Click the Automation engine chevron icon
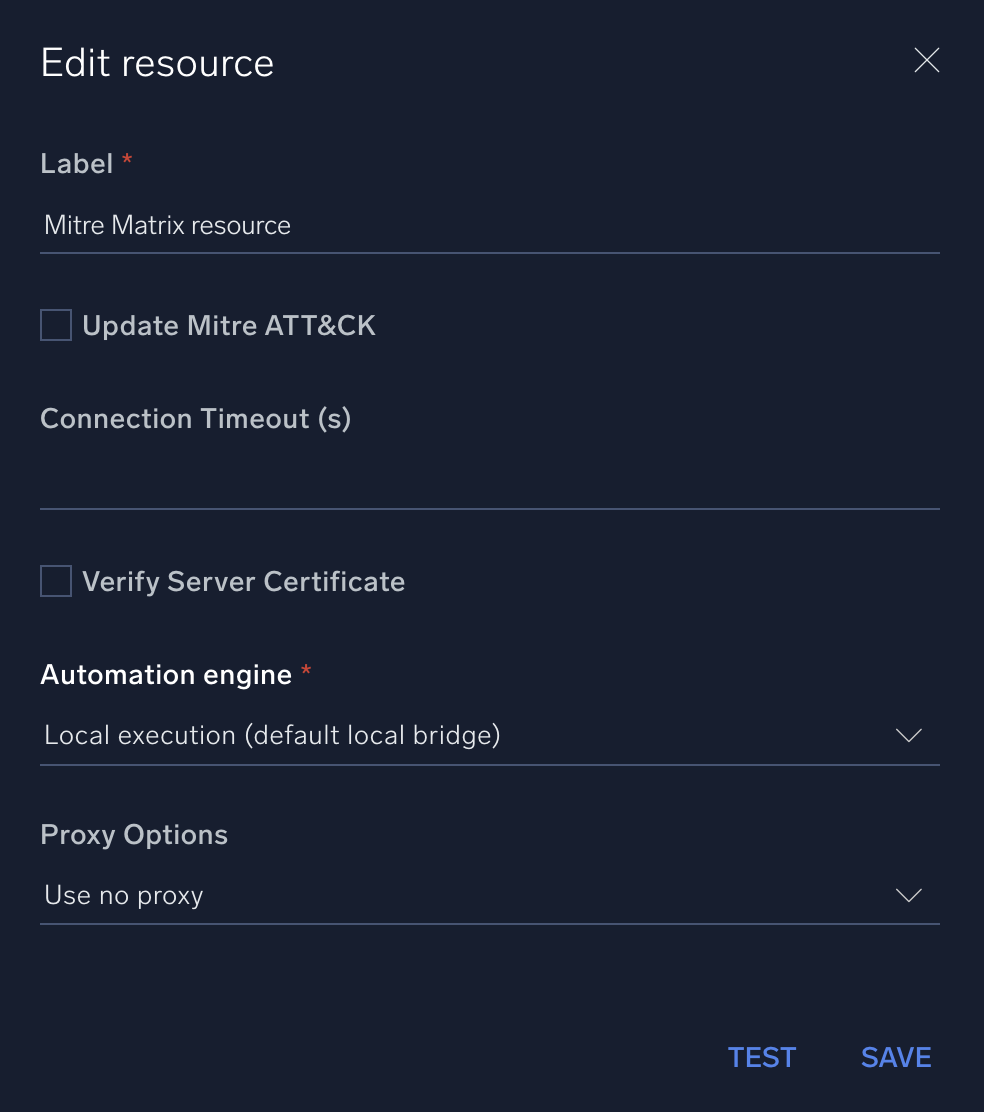The image size is (984, 1112). tap(908, 735)
